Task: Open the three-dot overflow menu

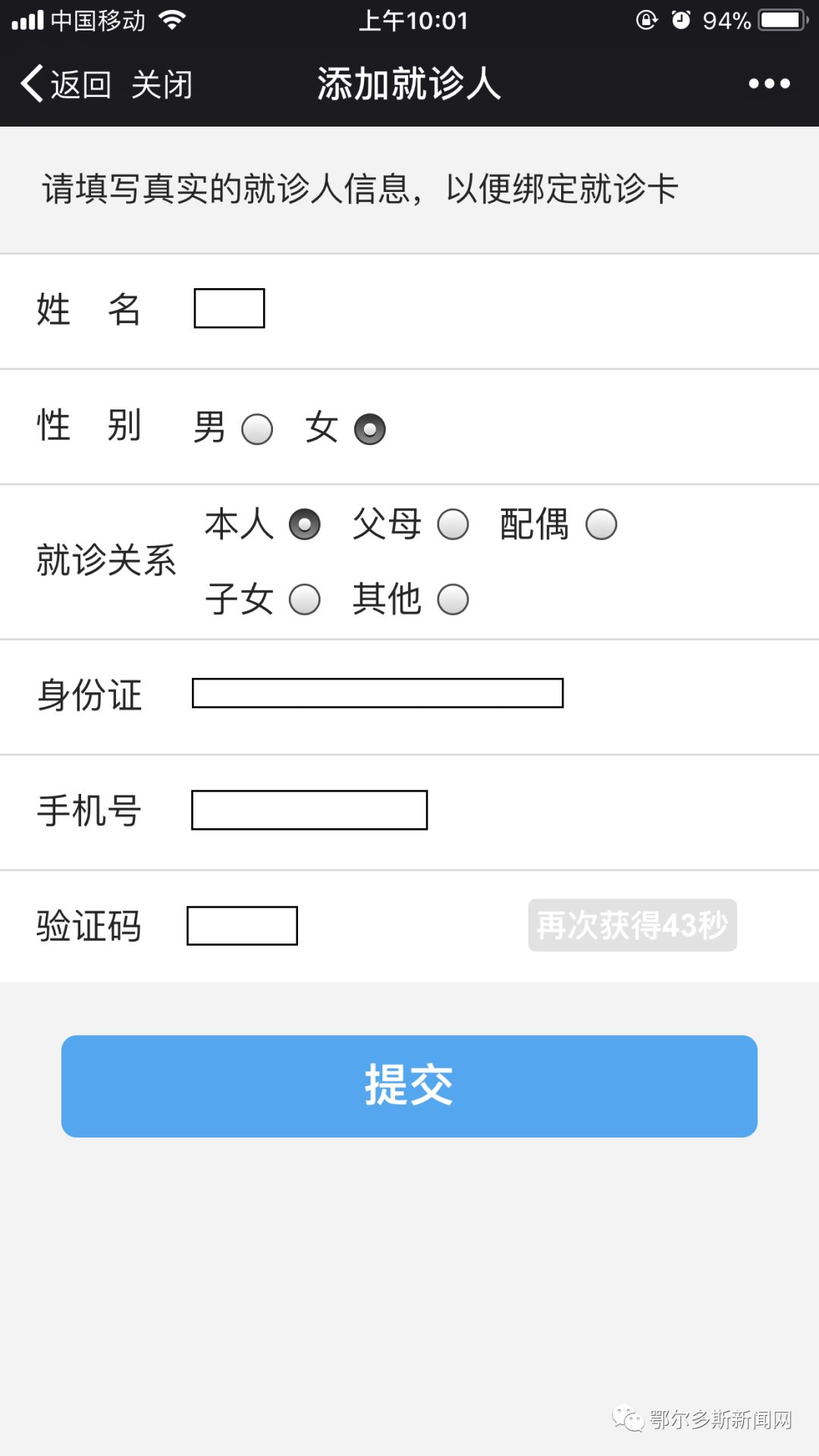Action: pyautogui.click(x=769, y=83)
